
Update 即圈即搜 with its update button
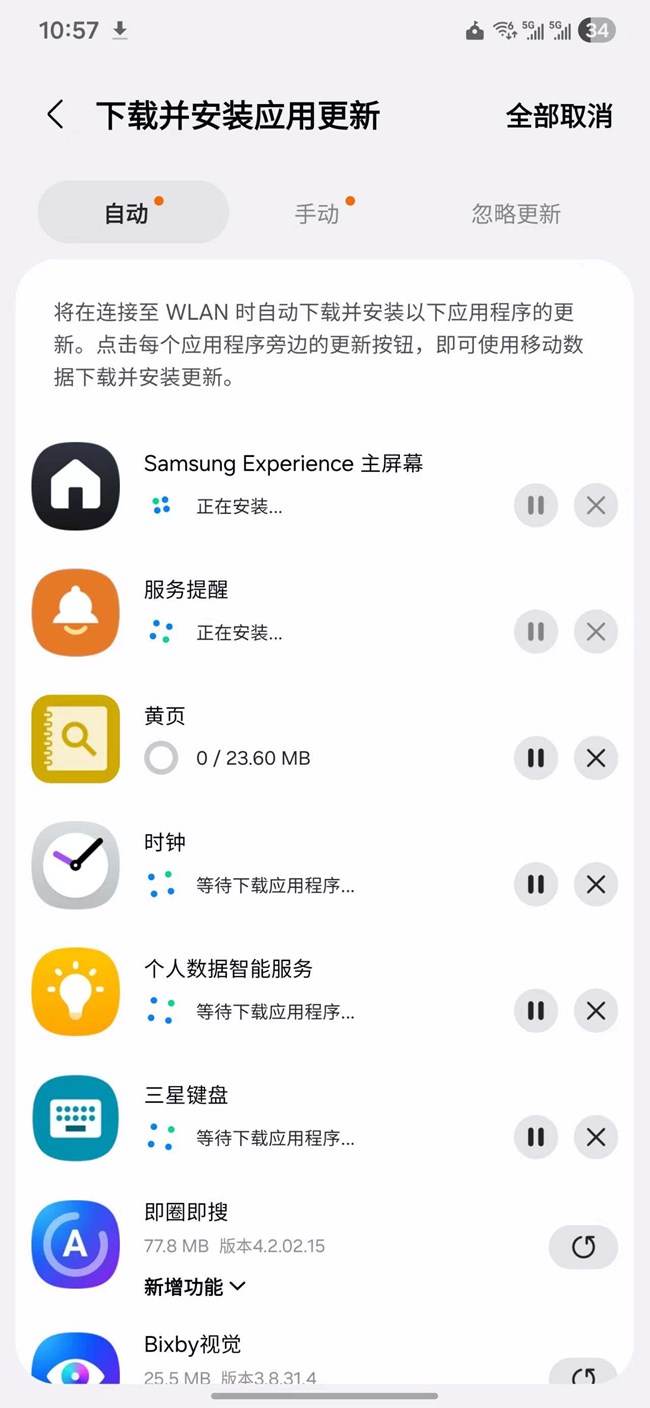click(x=583, y=1247)
